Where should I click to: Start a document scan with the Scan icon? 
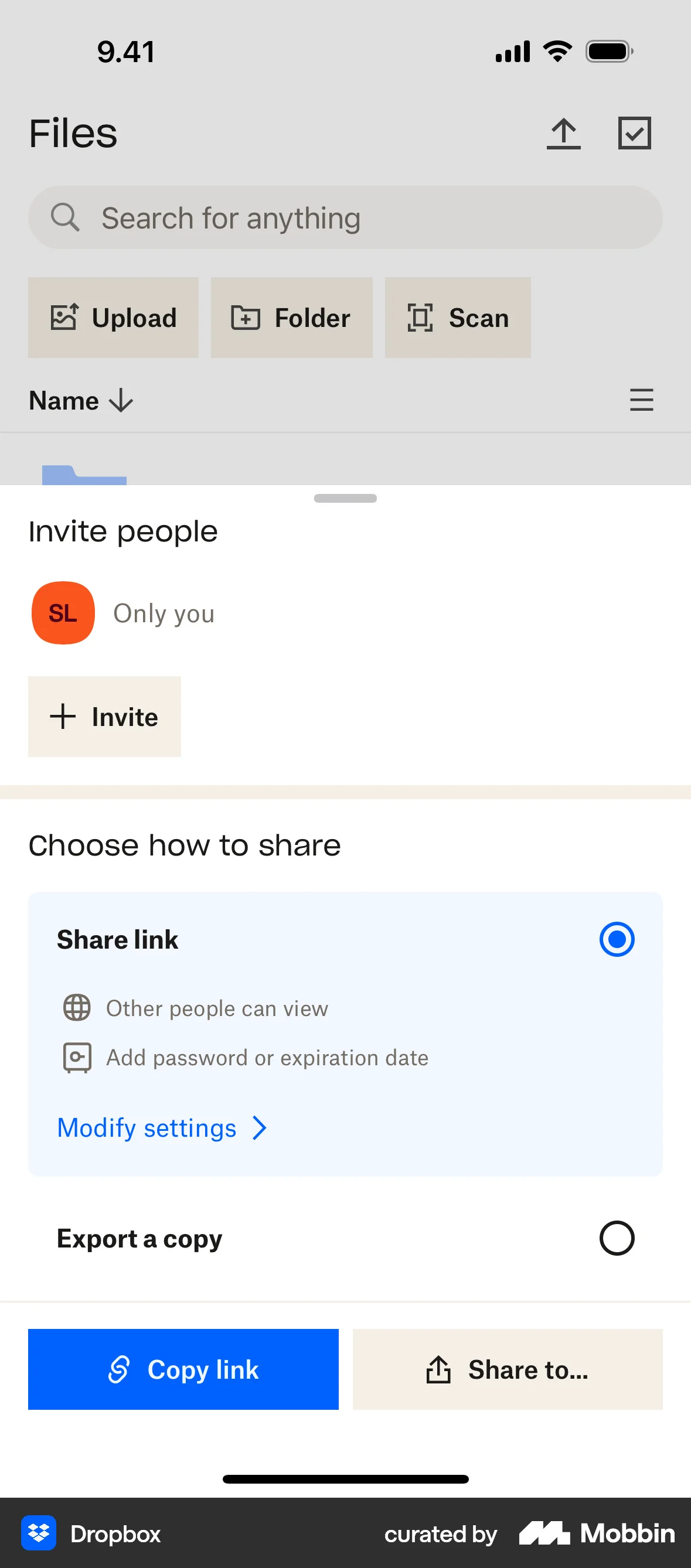(421, 317)
